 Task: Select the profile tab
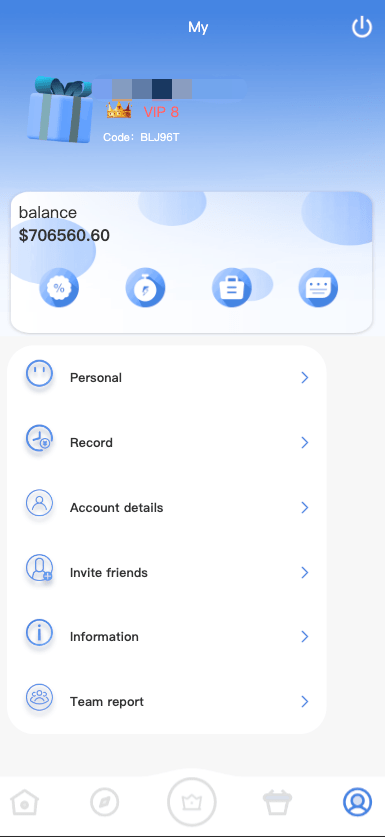pos(357,802)
